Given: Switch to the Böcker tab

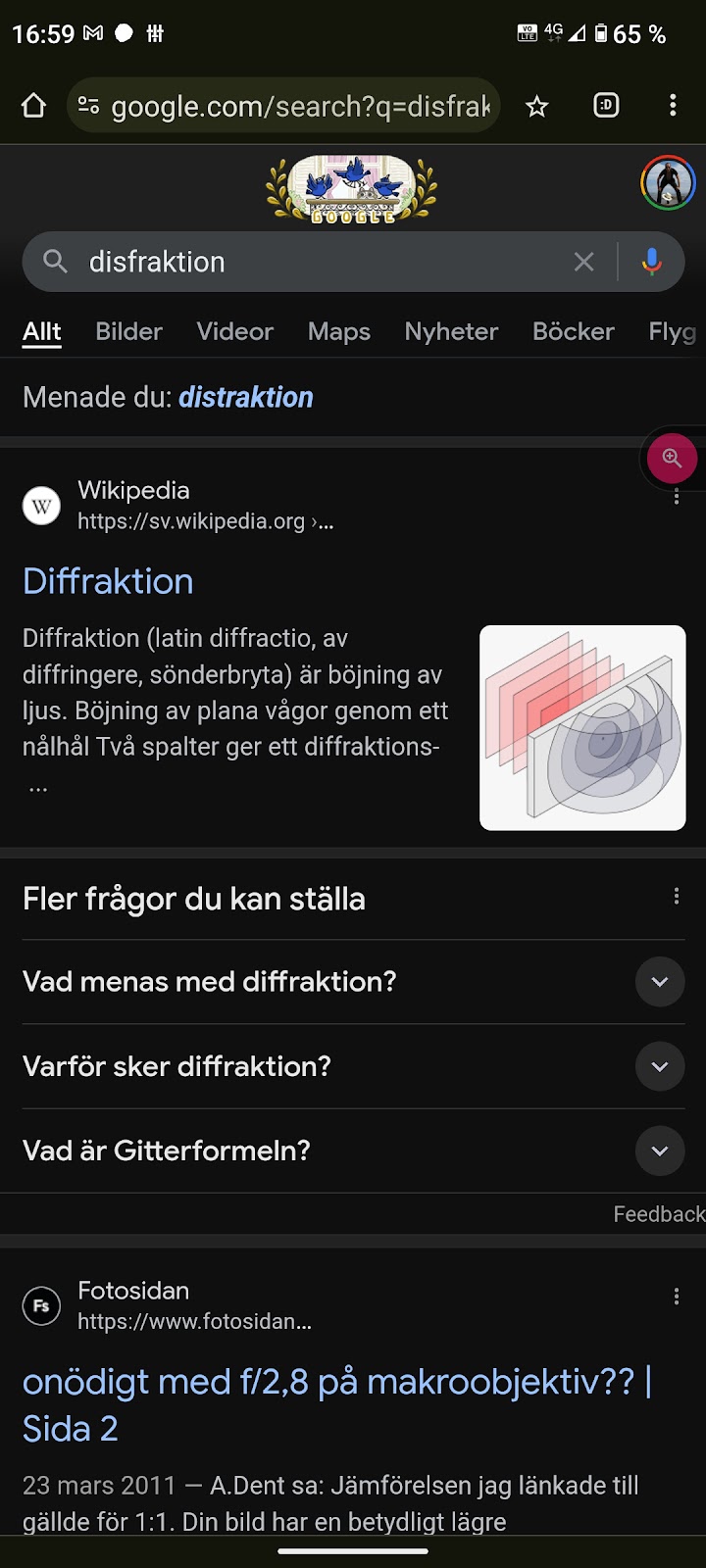Looking at the screenshot, I should (573, 331).
